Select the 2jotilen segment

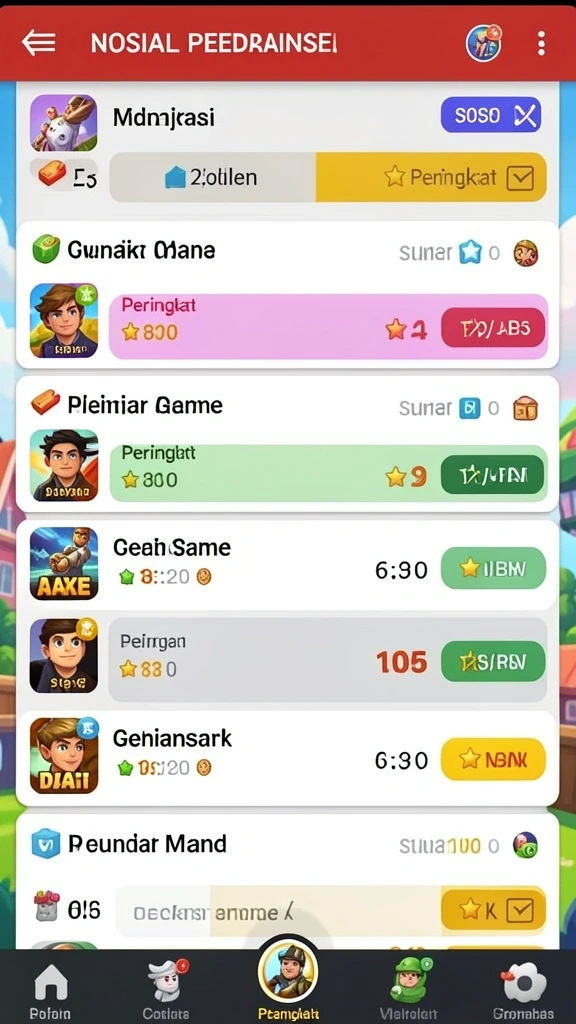tap(213, 177)
